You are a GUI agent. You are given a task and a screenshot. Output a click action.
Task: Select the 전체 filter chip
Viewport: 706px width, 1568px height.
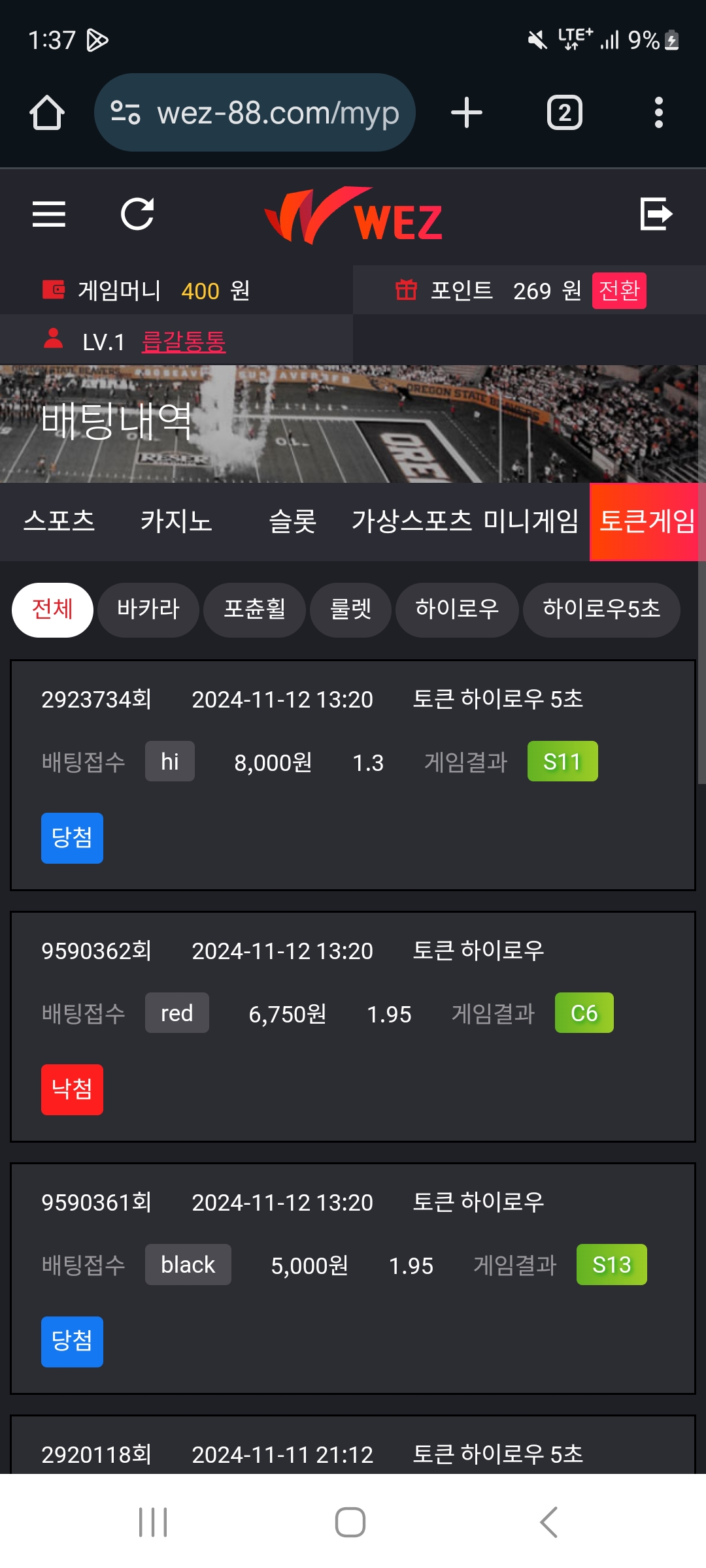52,610
